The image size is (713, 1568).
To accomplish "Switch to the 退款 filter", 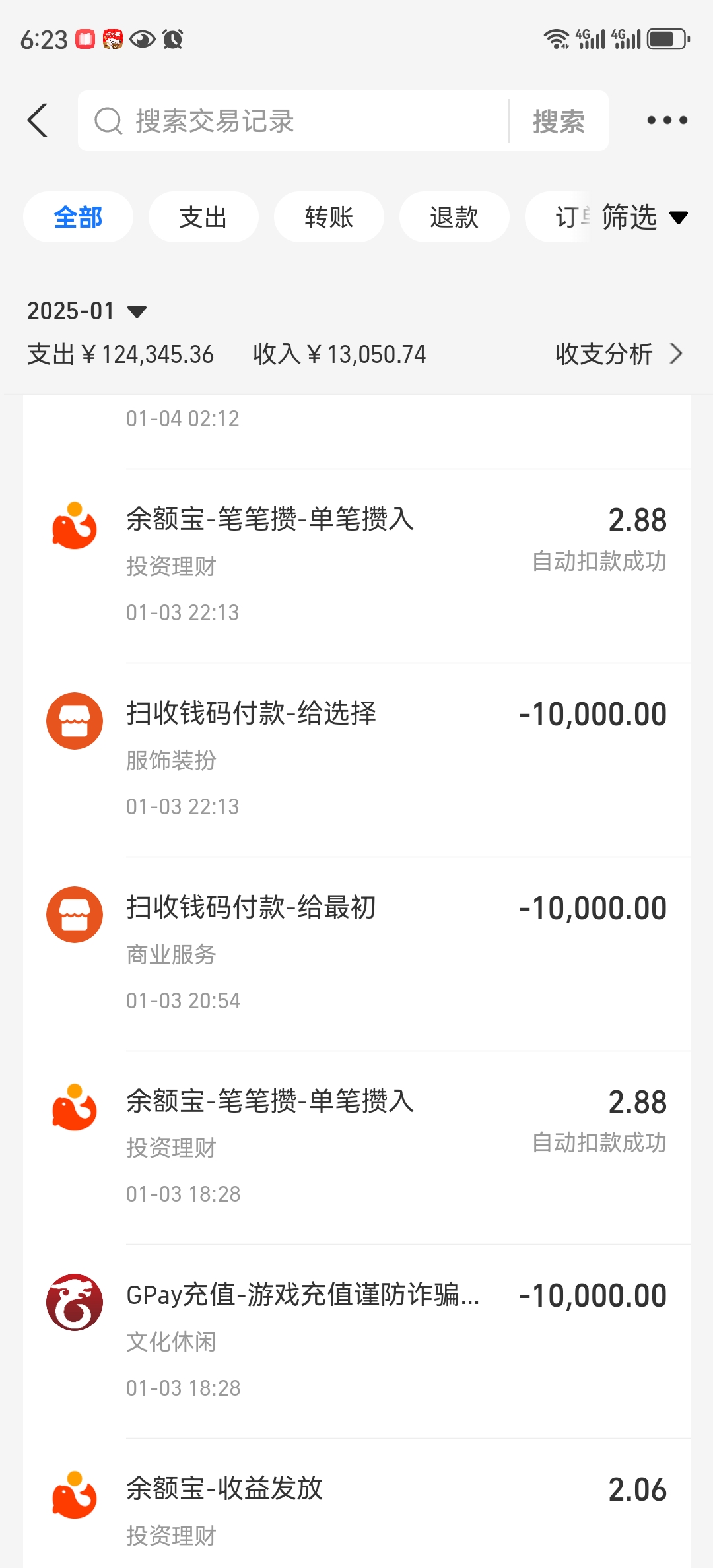I will [x=454, y=217].
